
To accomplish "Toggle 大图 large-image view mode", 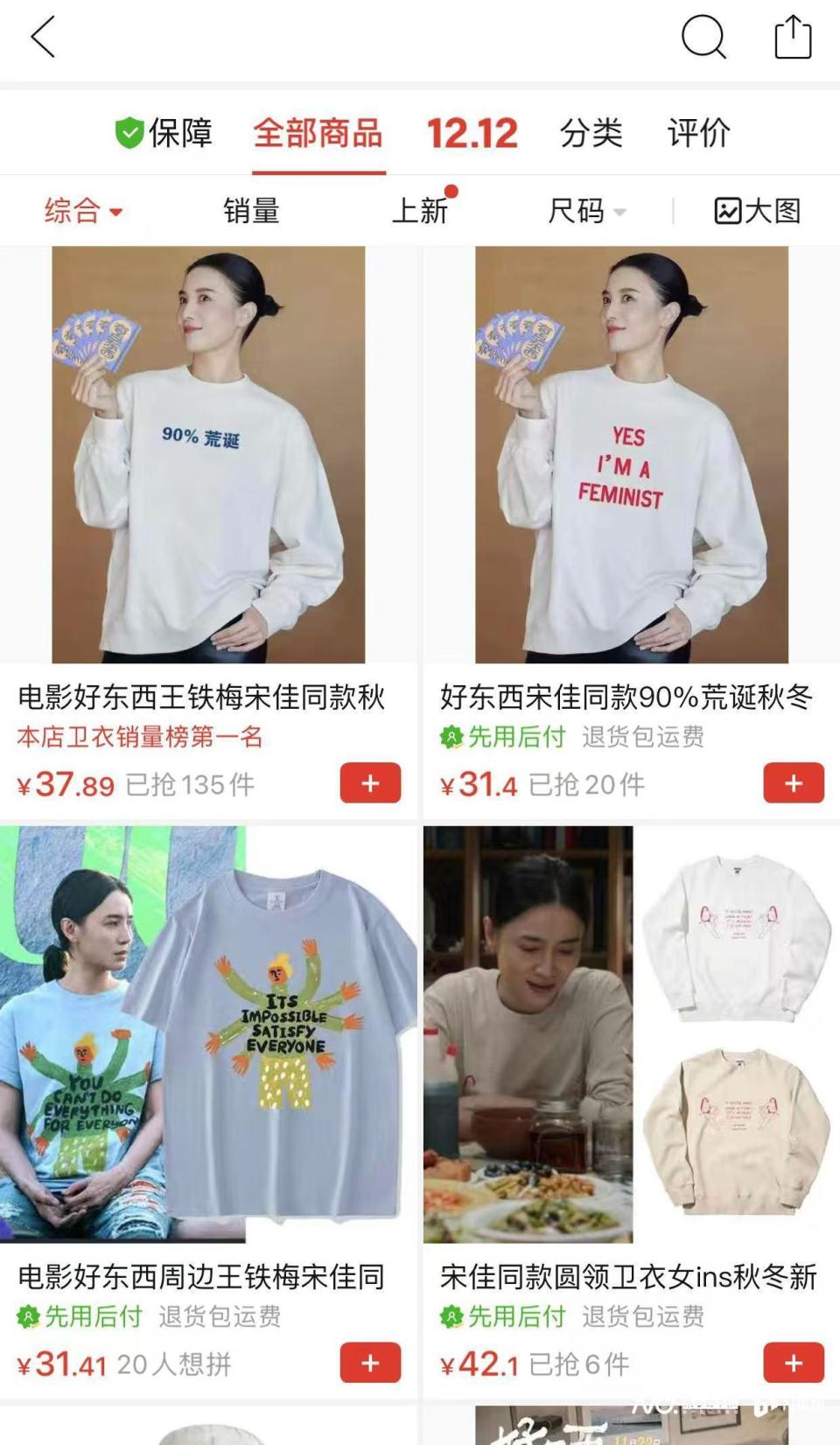I will pos(758,211).
